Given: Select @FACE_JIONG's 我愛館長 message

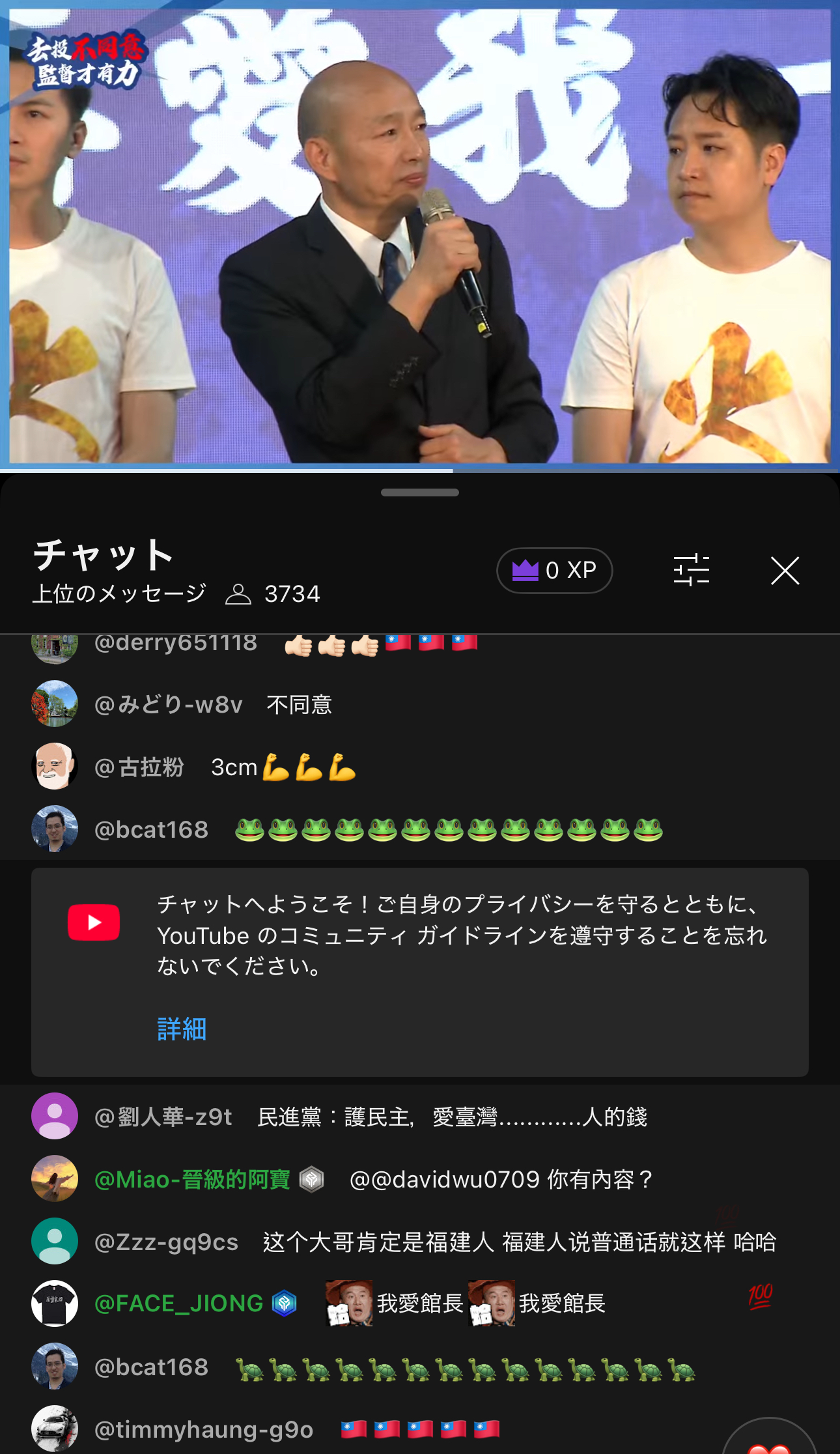Looking at the screenshot, I should click(420, 1304).
